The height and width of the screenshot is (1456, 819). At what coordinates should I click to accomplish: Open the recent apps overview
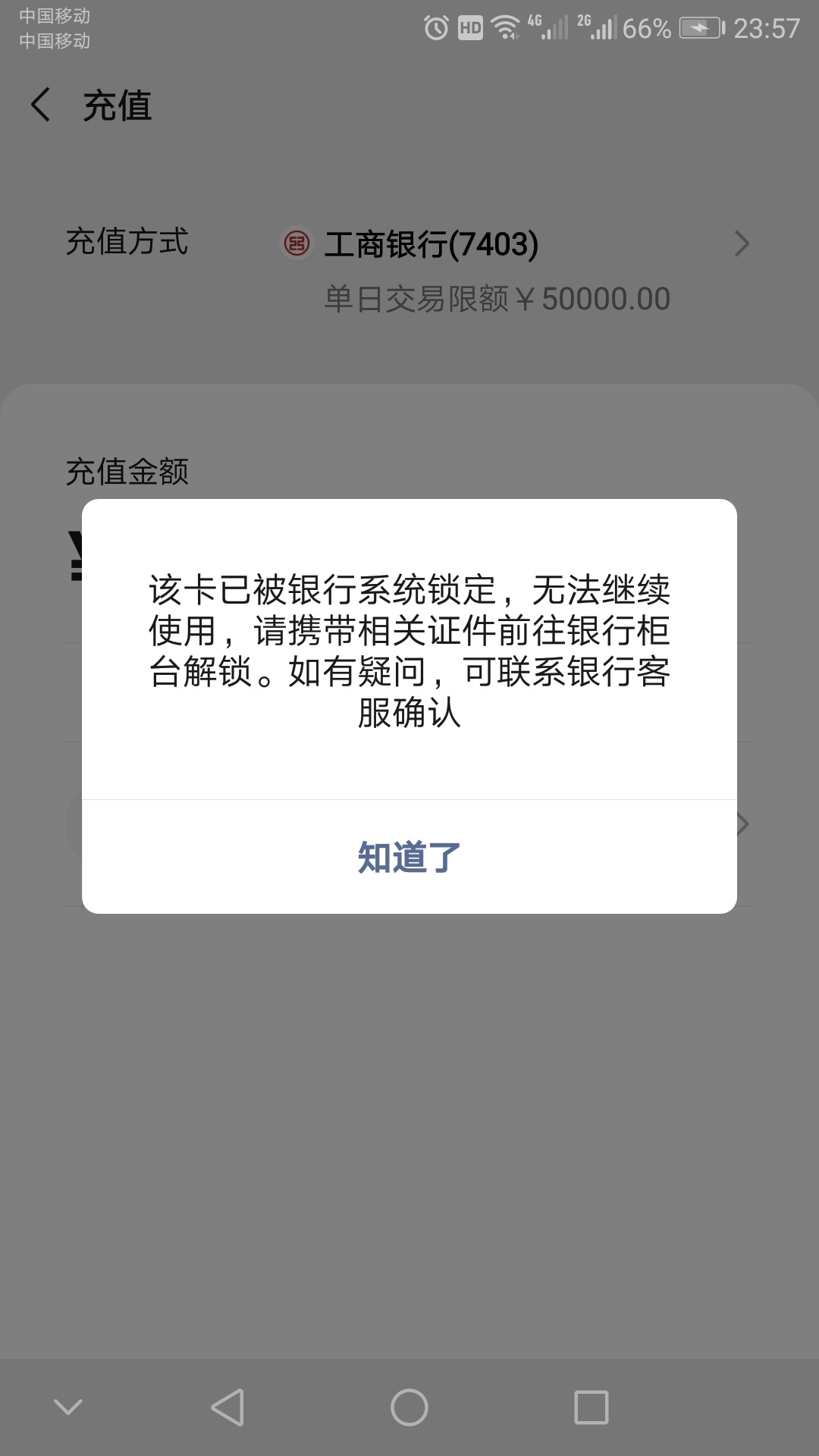click(591, 1407)
